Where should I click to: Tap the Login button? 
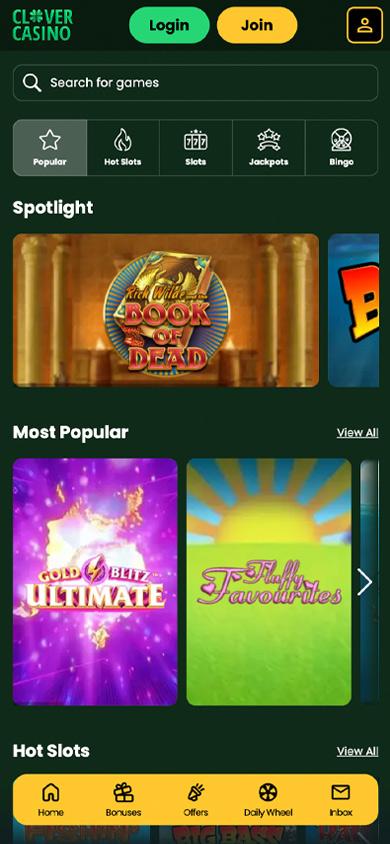click(x=169, y=25)
